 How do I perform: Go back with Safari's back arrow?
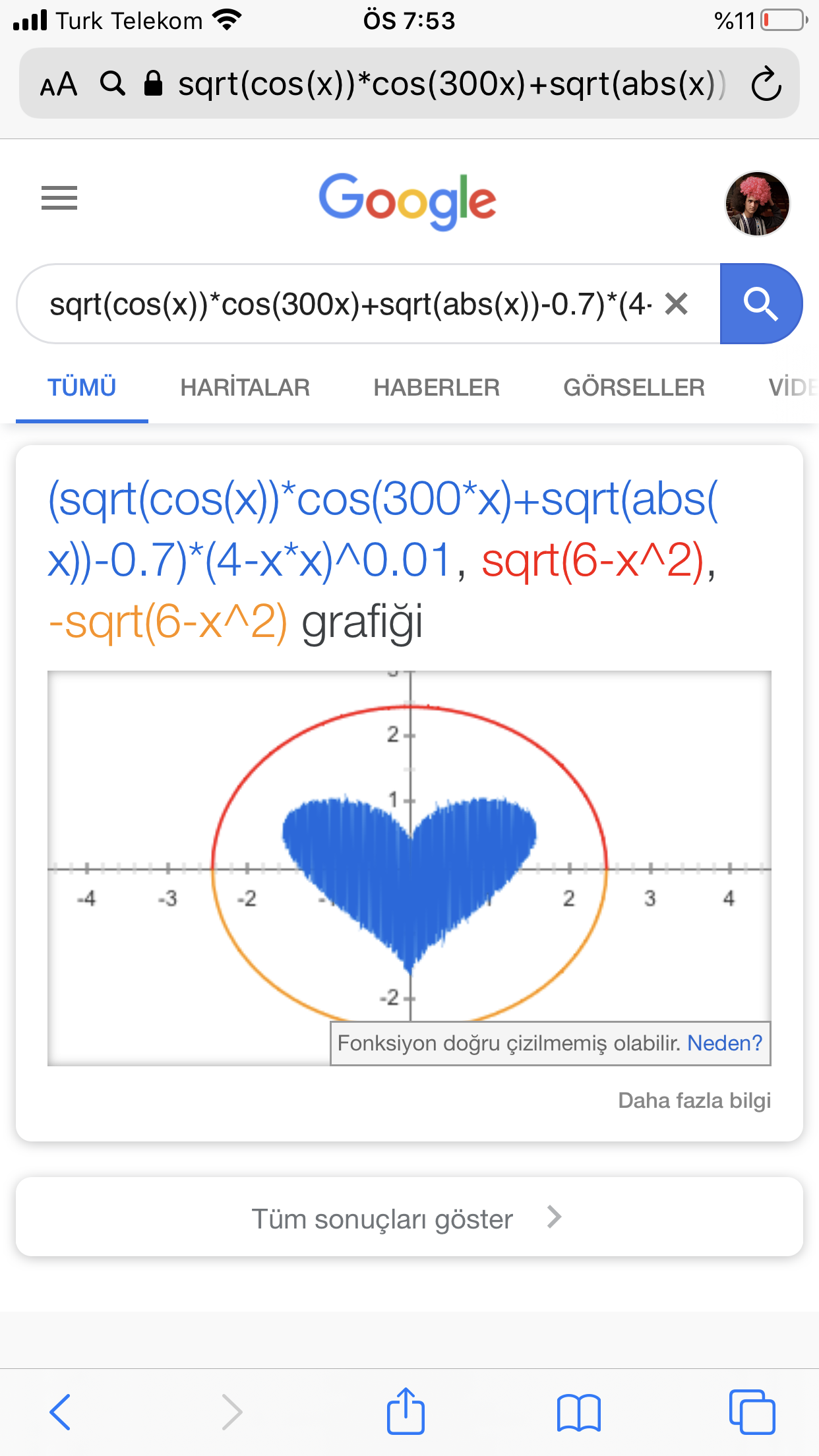coord(60,1412)
